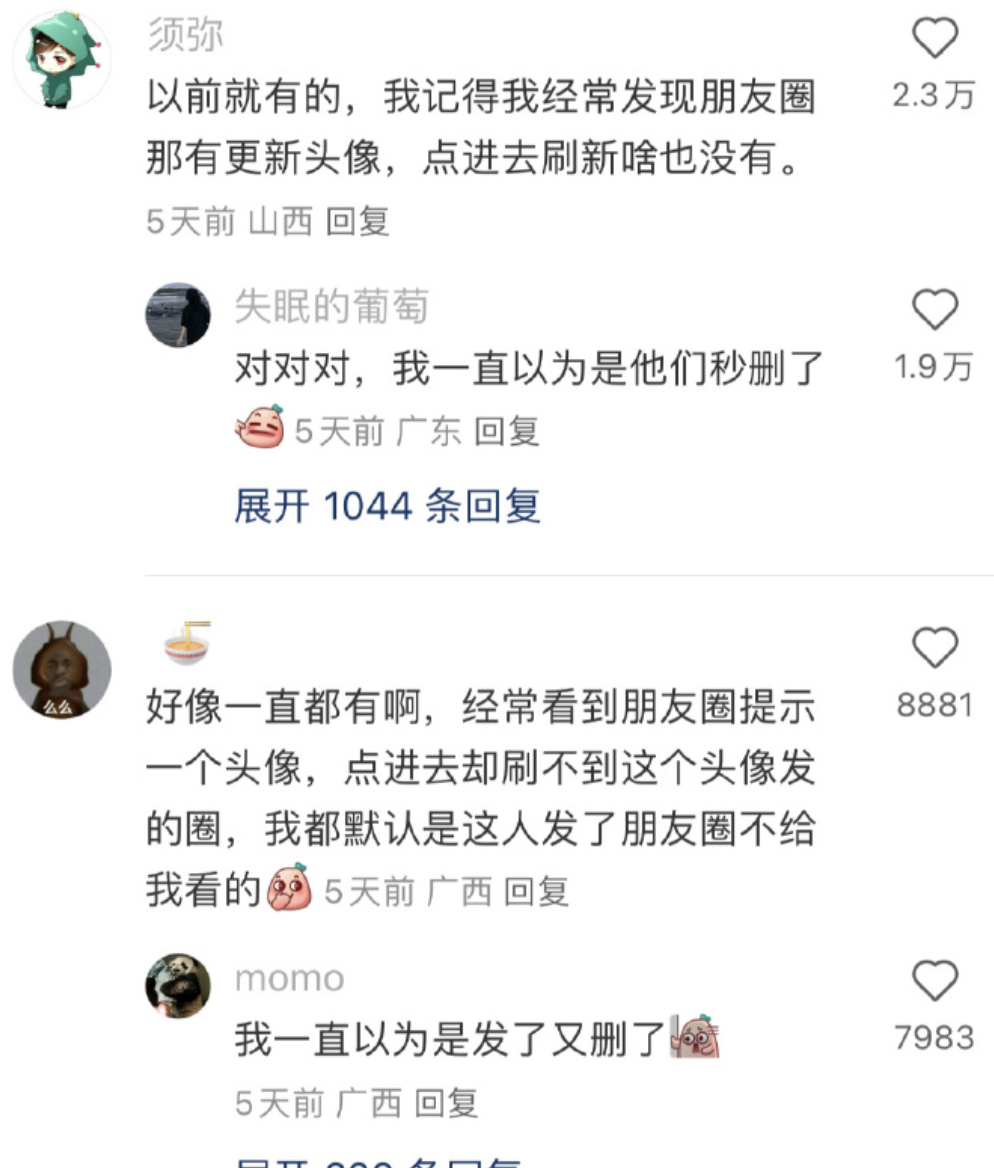Like 失眠的葡萄's reply

(x=935, y=311)
